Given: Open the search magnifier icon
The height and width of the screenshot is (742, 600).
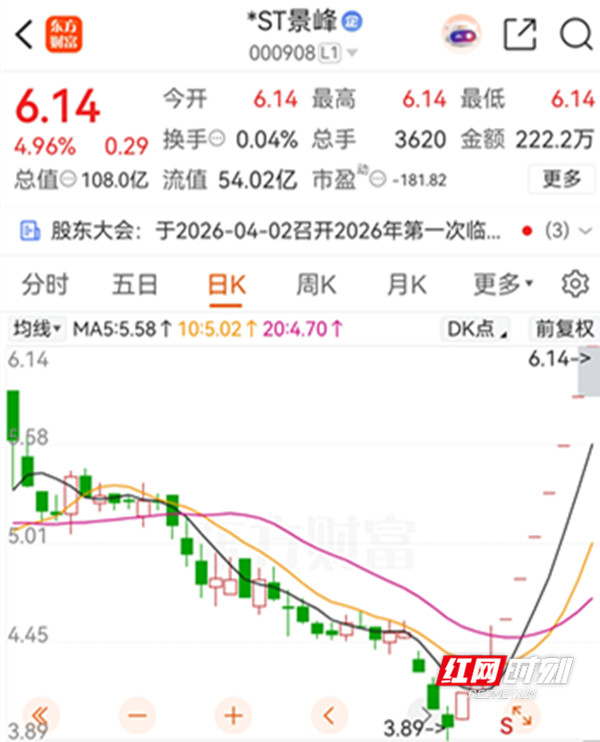Looking at the screenshot, I should (575, 35).
